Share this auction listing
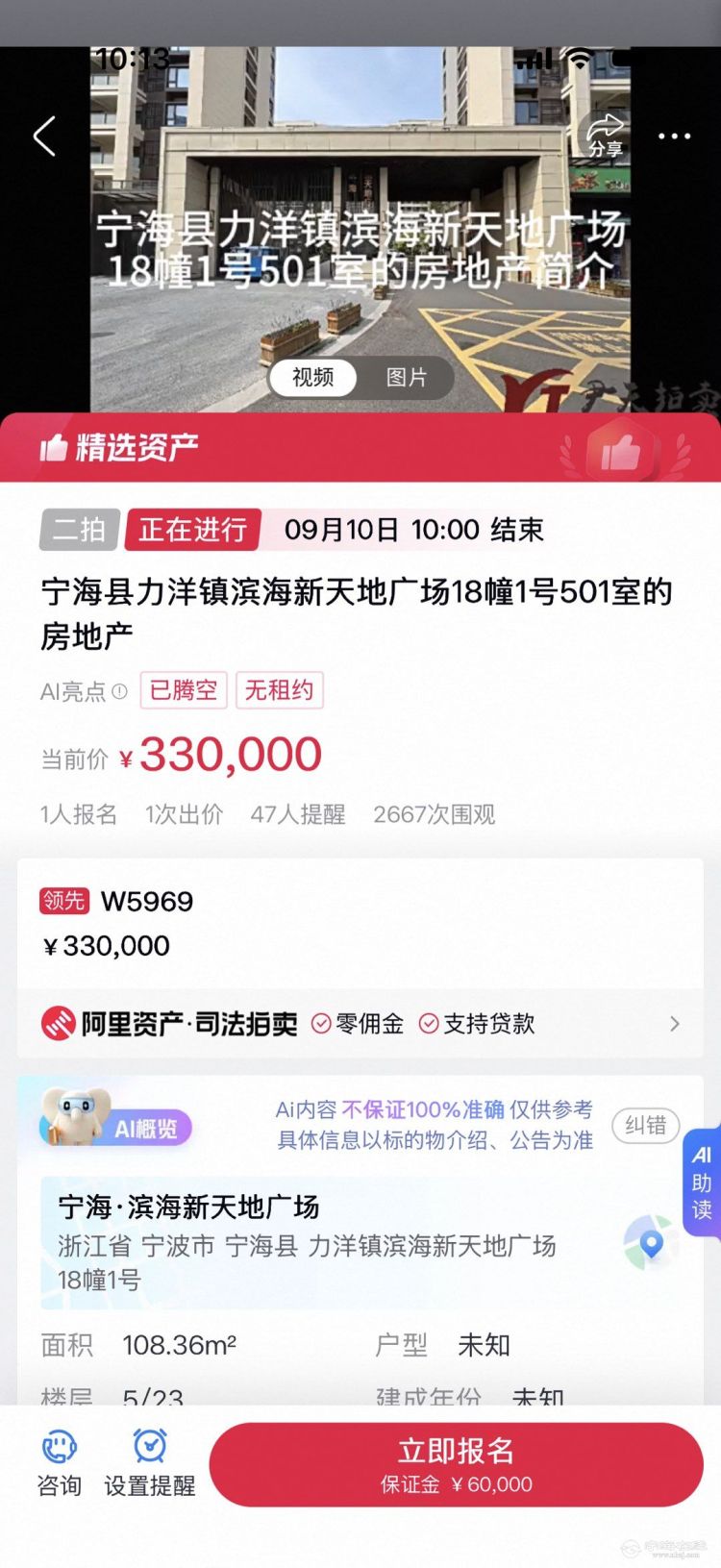The image size is (721, 1568). pyautogui.click(x=606, y=136)
